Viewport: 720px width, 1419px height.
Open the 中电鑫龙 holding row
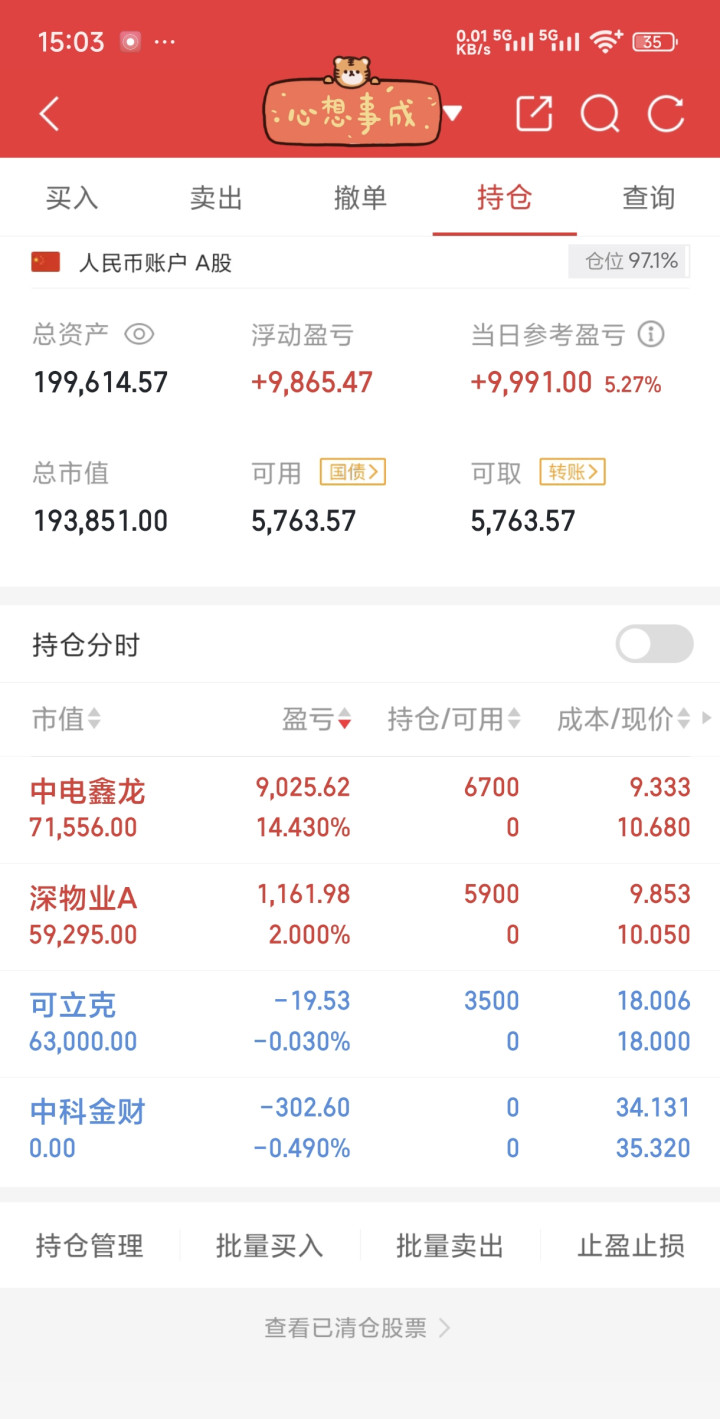[x=360, y=809]
